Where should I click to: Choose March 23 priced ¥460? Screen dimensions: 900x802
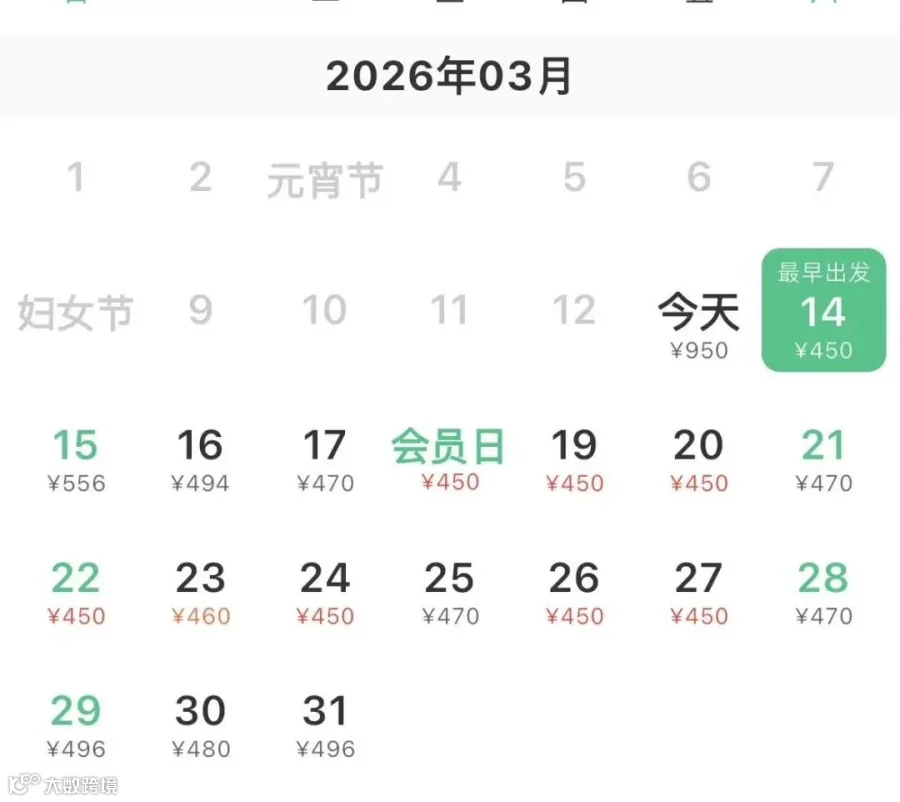point(200,593)
